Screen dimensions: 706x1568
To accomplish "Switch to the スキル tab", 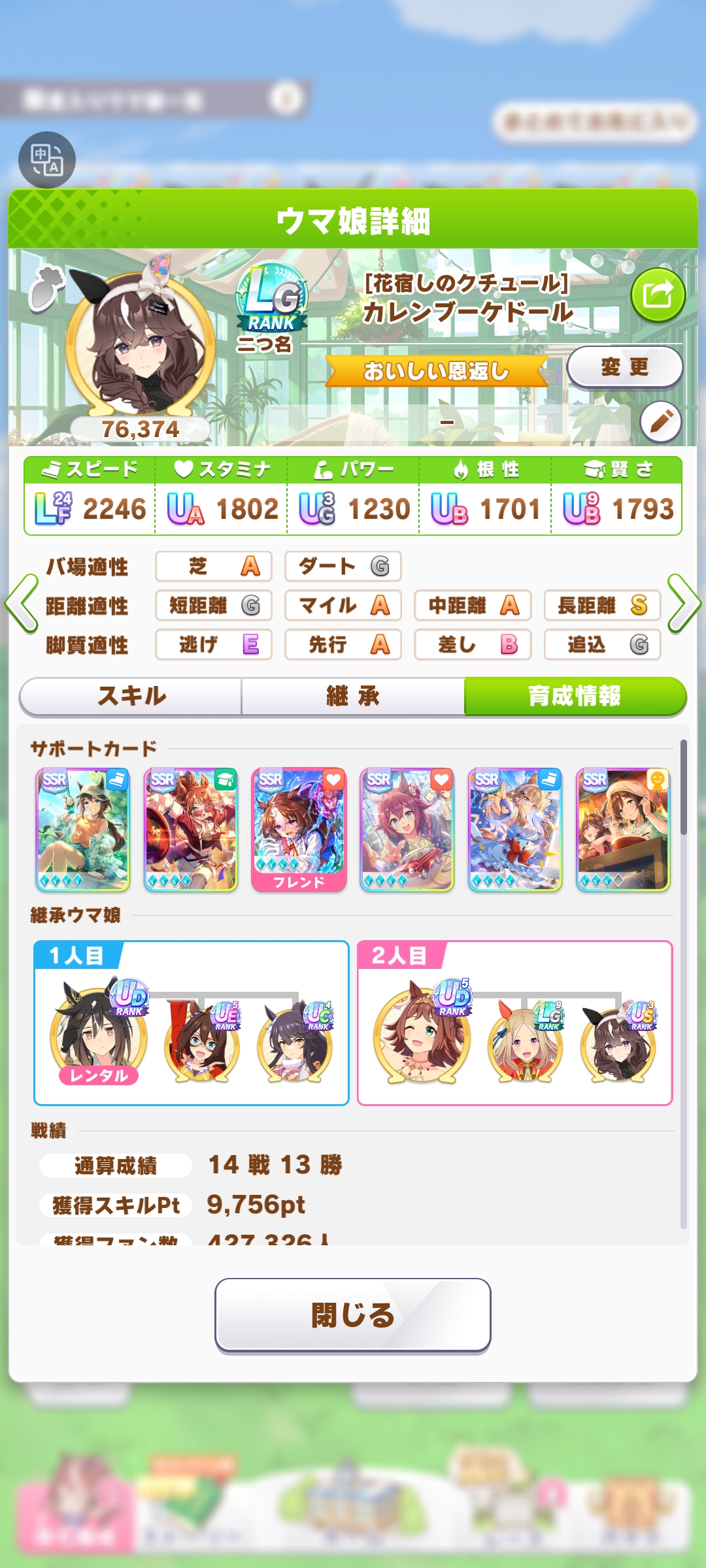I will click(x=131, y=696).
